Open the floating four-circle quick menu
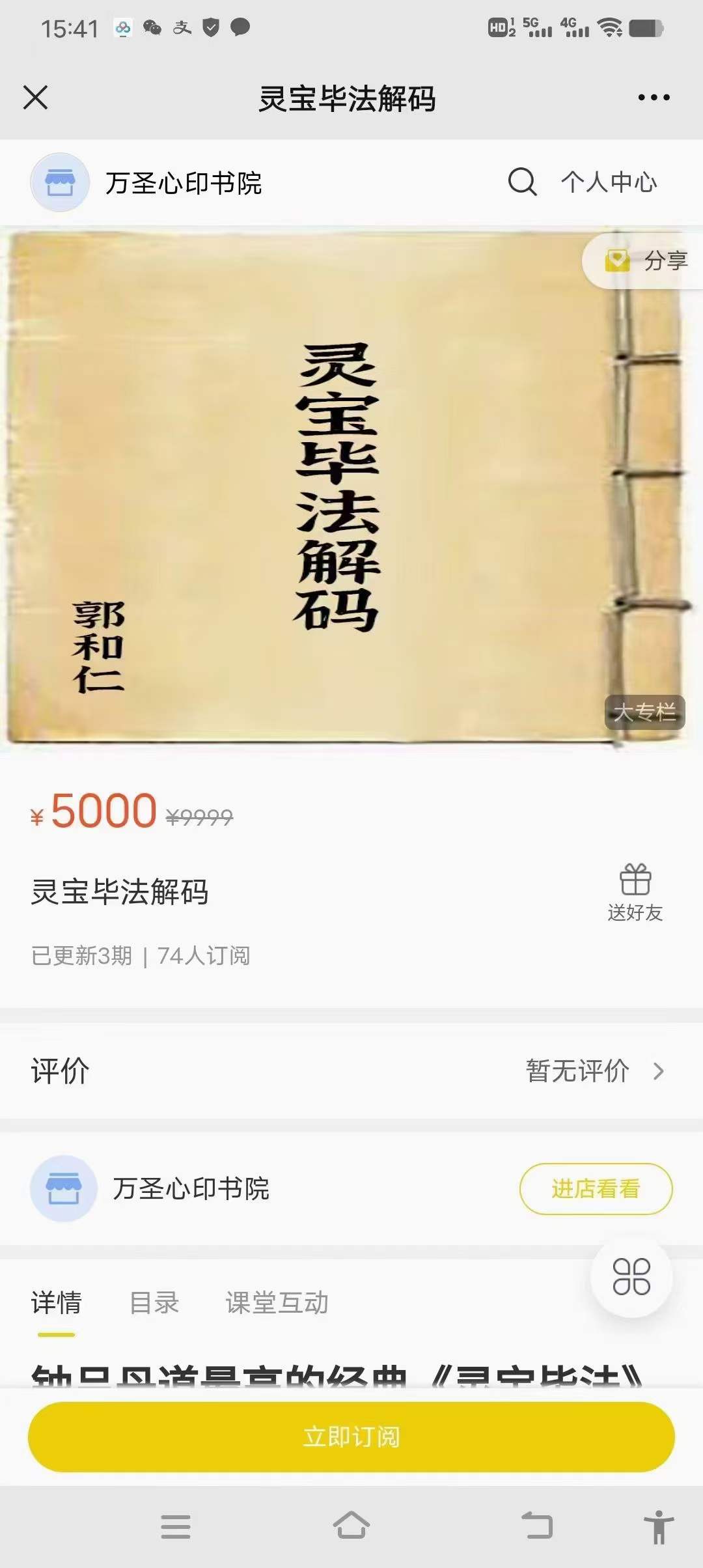This screenshot has height=1568, width=703. pyautogui.click(x=631, y=1276)
